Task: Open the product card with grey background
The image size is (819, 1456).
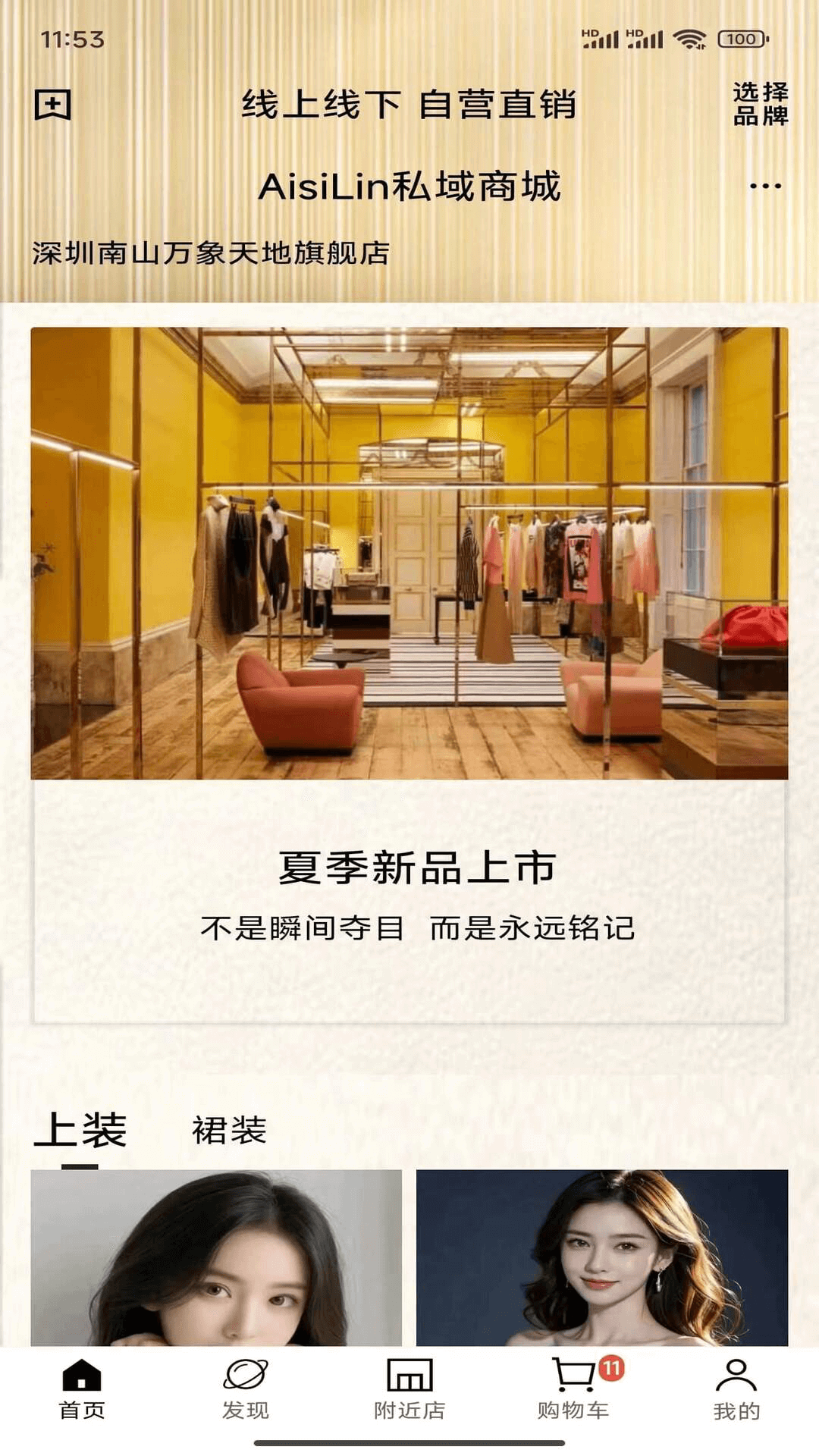Action: coord(216,1257)
